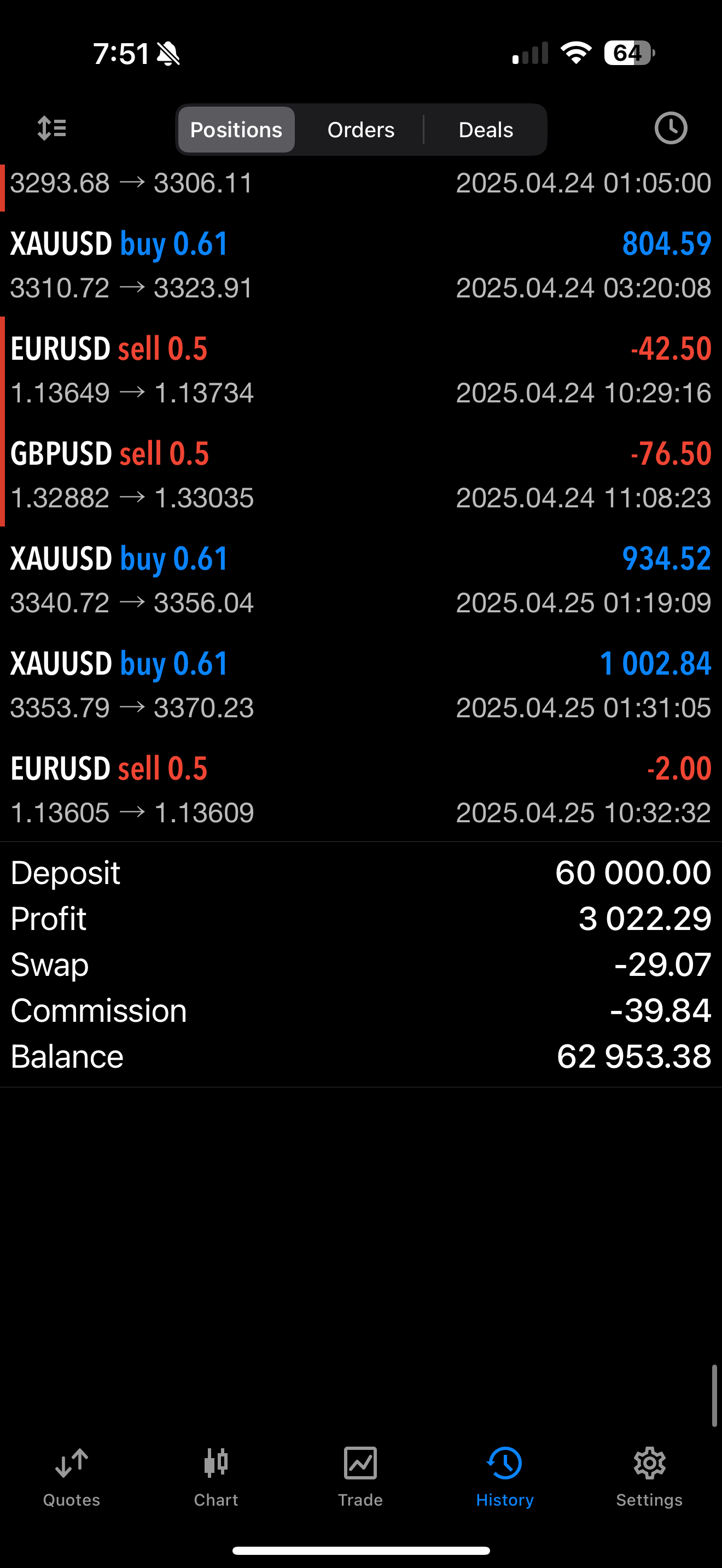
Task: Switch to the Orders tab
Action: [360, 129]
